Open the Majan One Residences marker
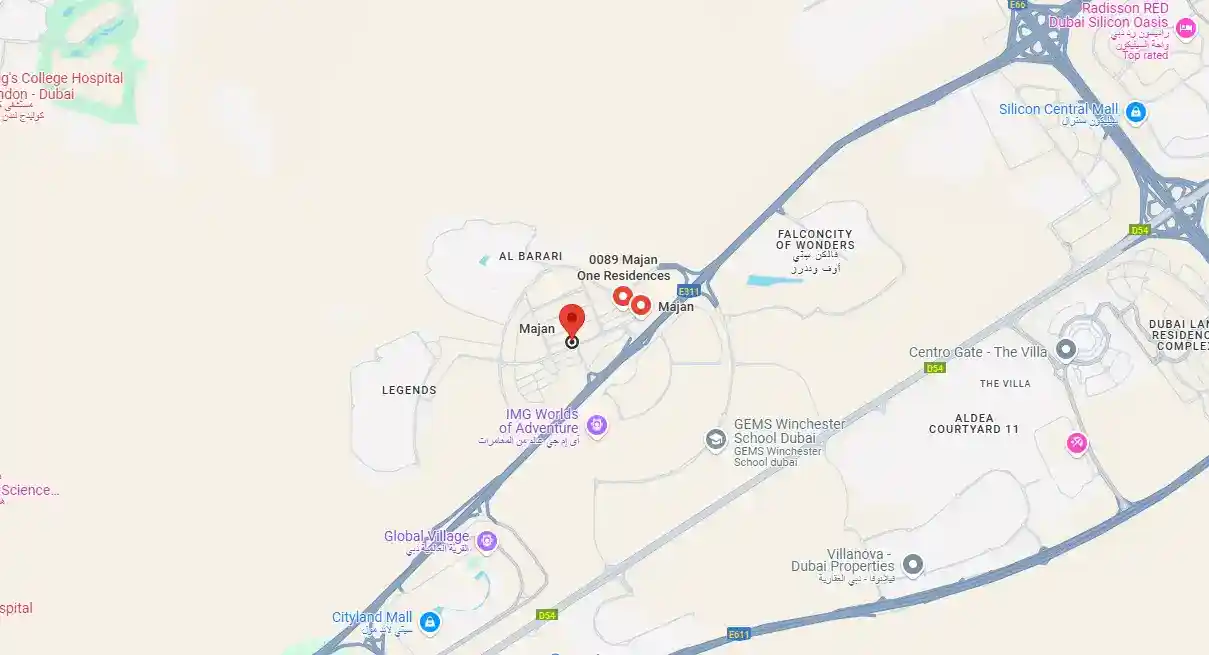This screenshot has width=1209, height=655. pyautogui.click(x=622, y=297)
